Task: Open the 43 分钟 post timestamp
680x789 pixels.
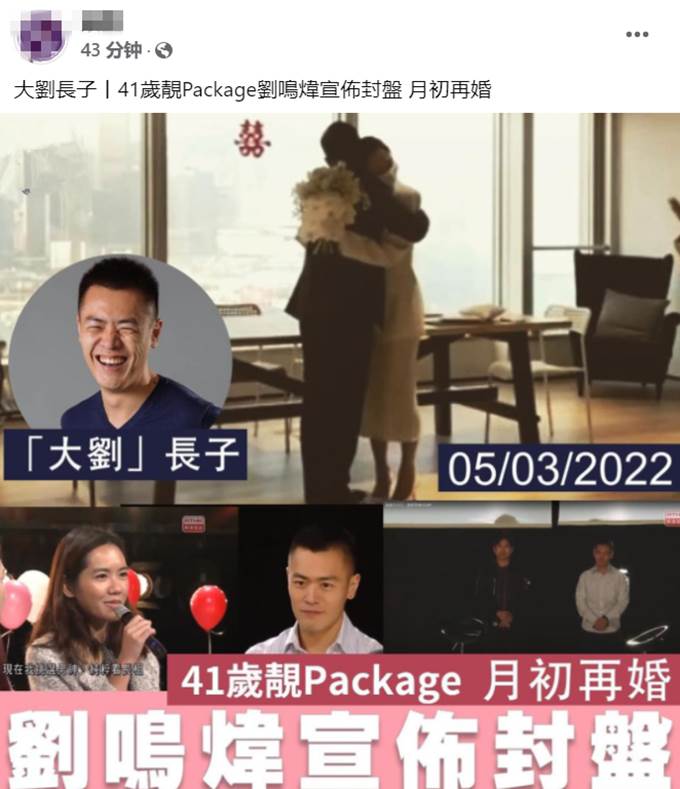Action: pos(111,50)
